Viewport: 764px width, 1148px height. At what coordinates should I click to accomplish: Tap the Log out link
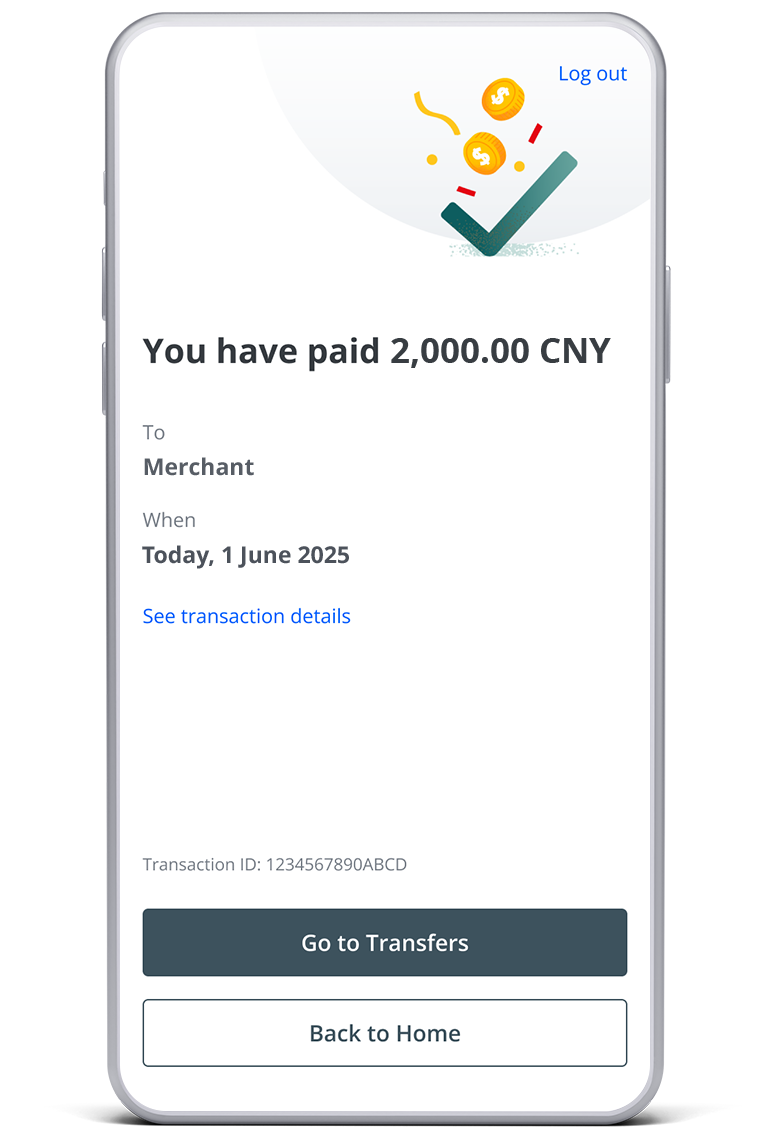(x=592, y=74)
